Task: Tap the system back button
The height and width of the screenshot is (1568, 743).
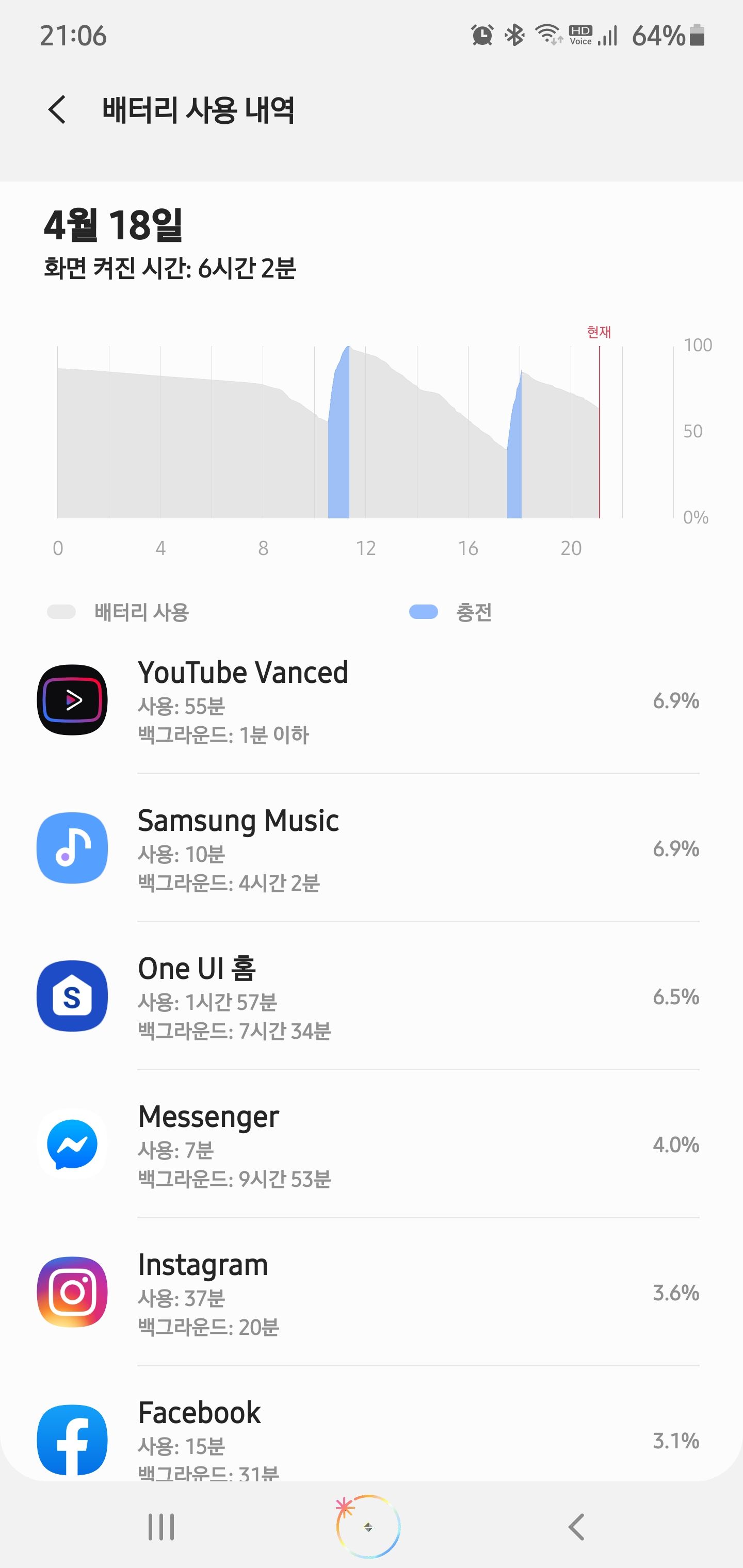Action: click(576, 1527)
